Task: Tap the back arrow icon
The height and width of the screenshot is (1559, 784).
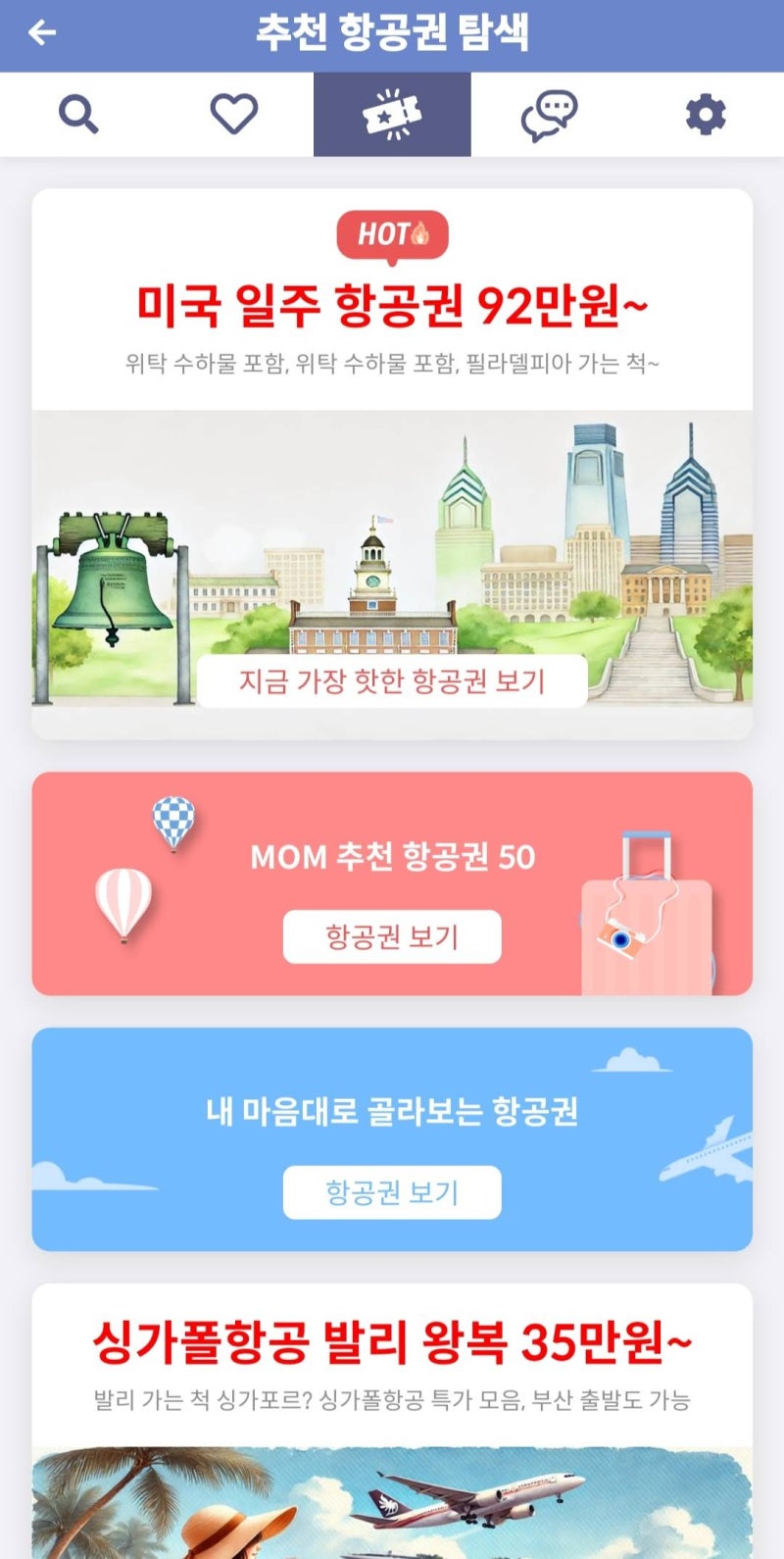Action: point(39,33)
